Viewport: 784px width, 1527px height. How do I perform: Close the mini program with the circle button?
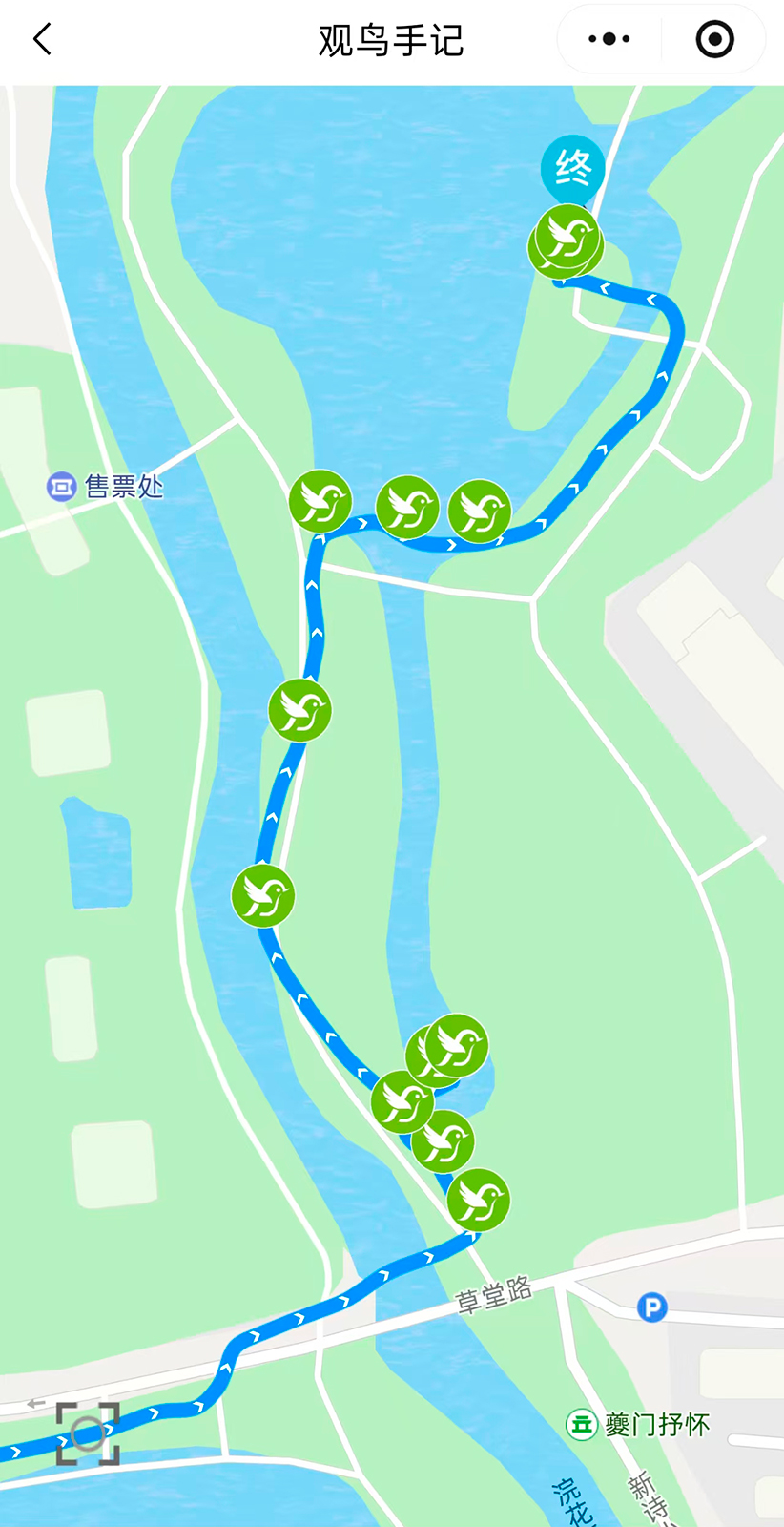(714, 40)
